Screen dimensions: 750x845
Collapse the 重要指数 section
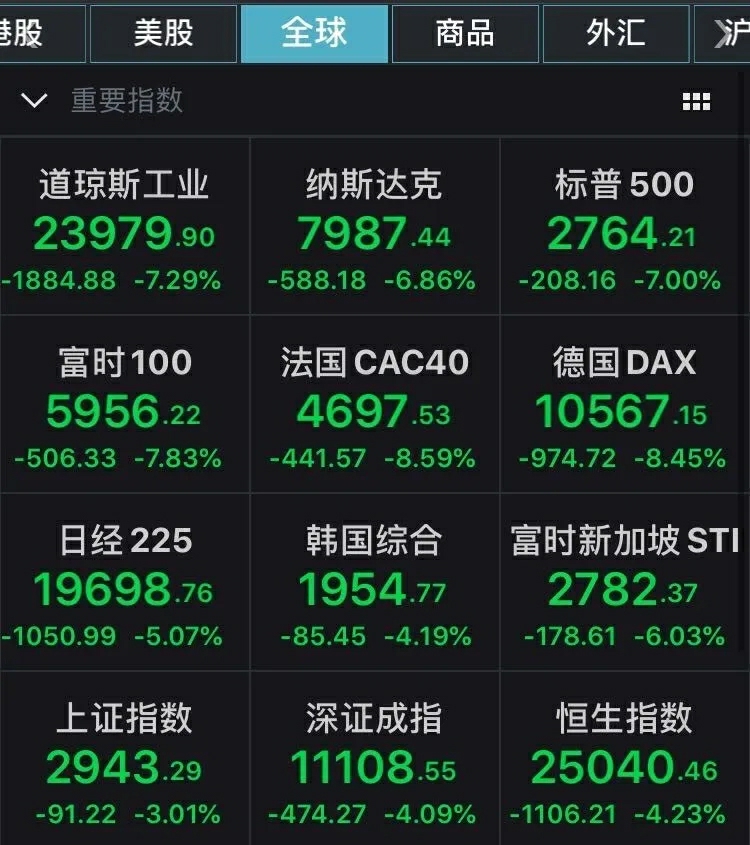[x=34, y=100]
